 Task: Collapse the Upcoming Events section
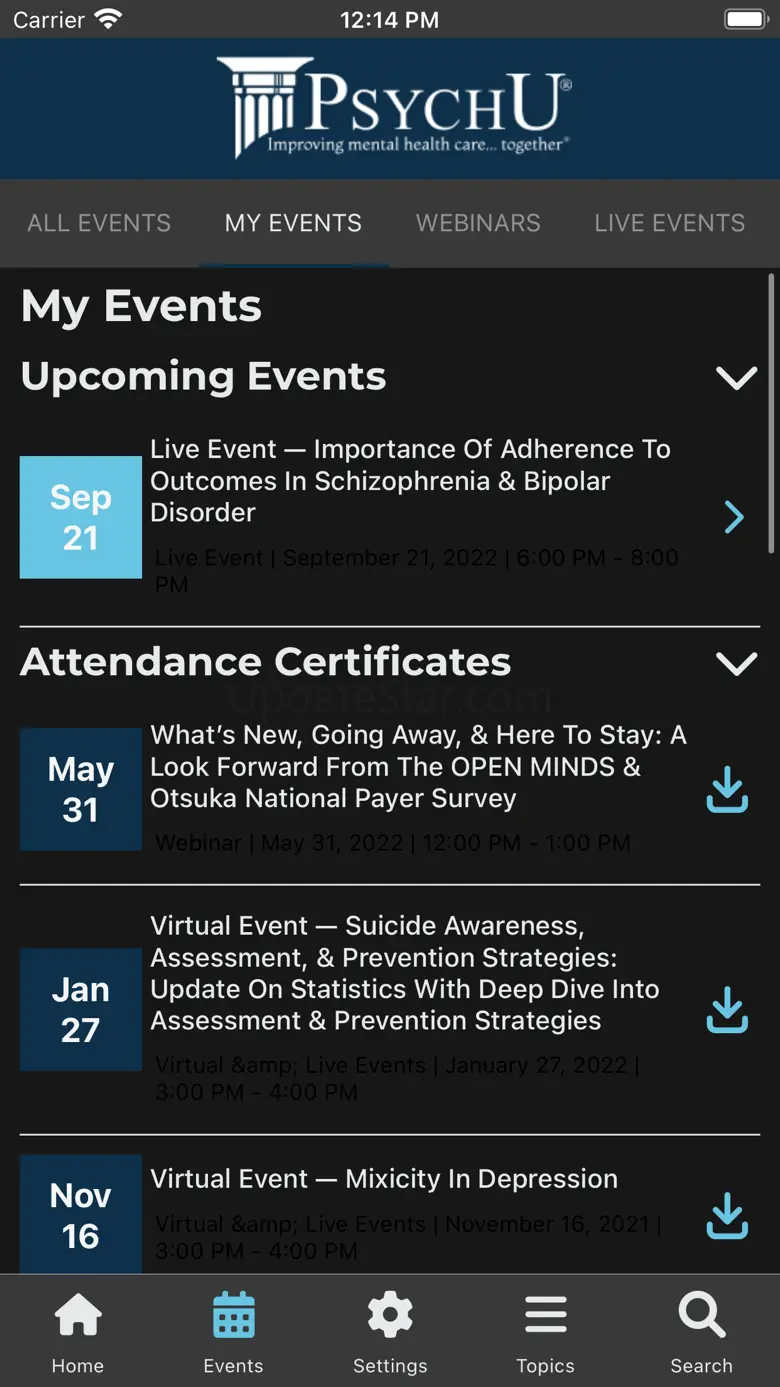[x=736, y=377]
